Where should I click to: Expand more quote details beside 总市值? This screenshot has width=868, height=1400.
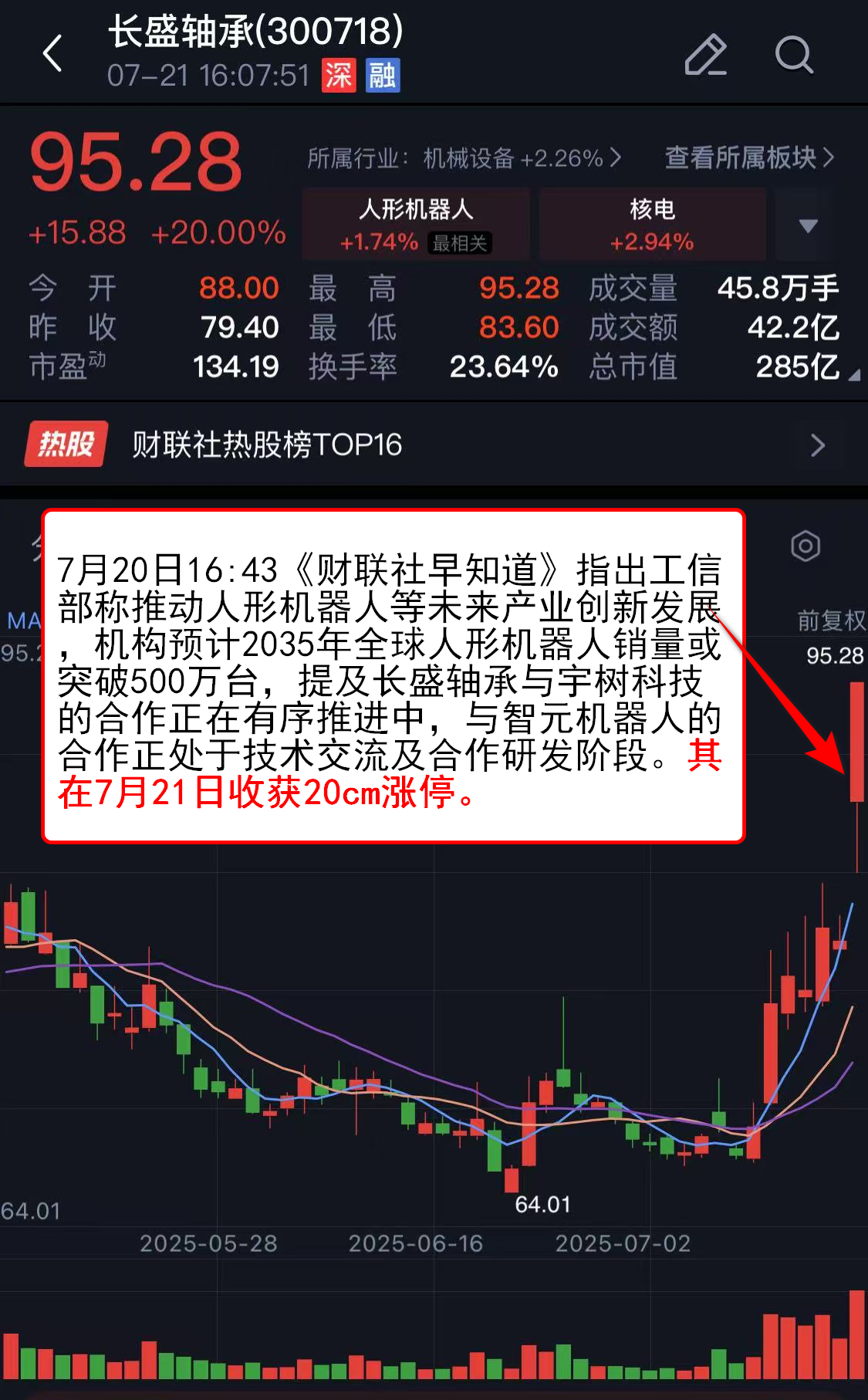point(853,375)
